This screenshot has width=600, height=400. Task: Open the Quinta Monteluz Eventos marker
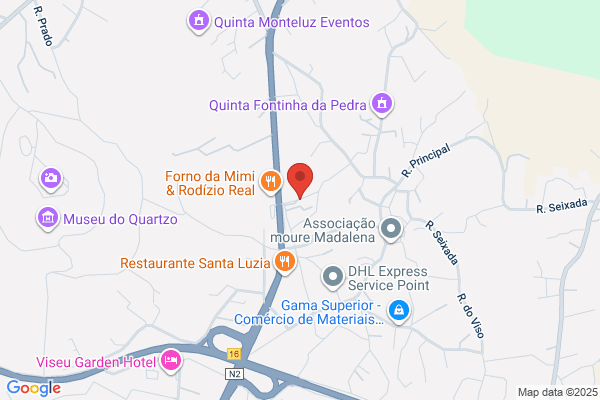[199, 21]
